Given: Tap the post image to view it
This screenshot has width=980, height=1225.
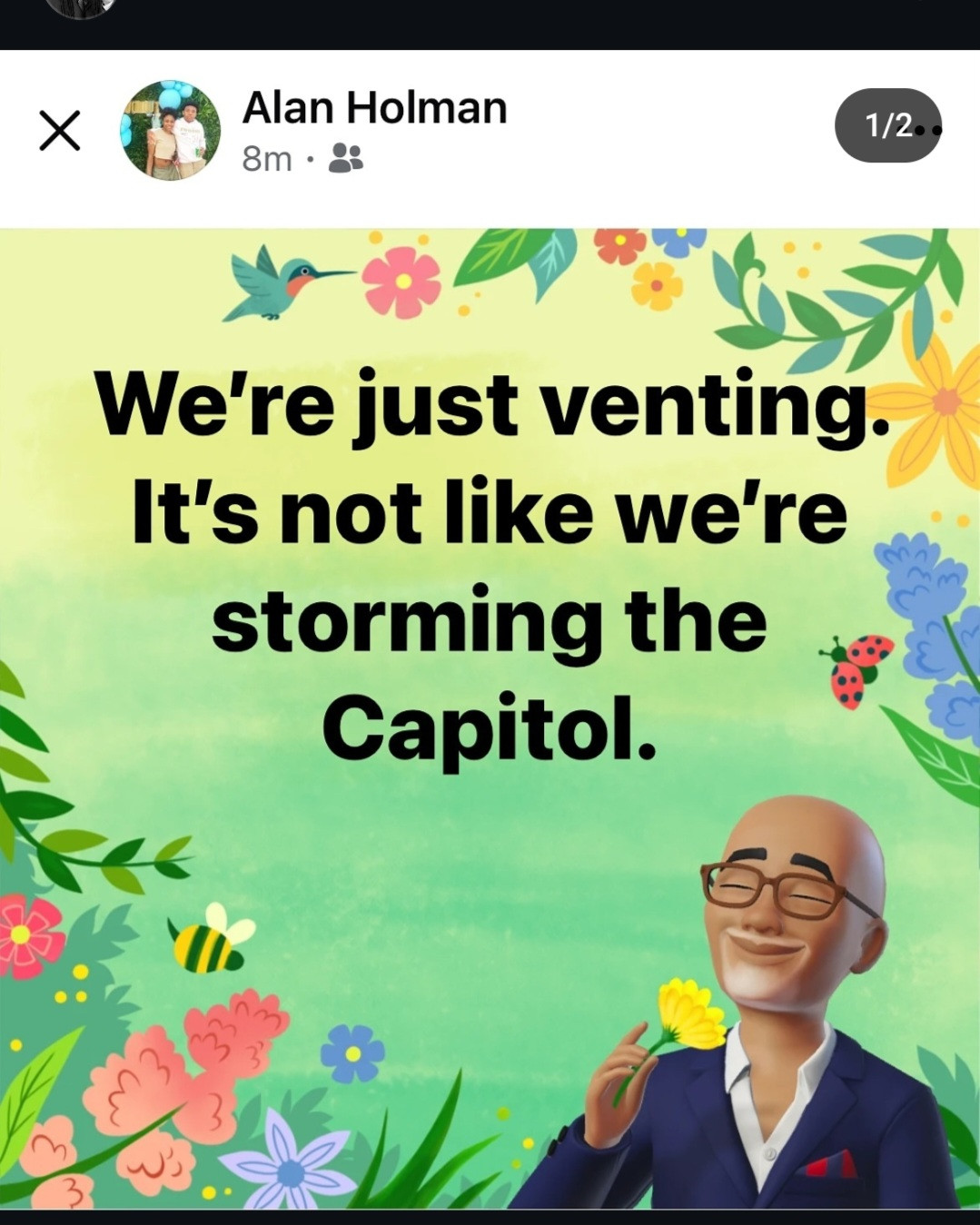Looking at the screenshot, I should point(490,717).
